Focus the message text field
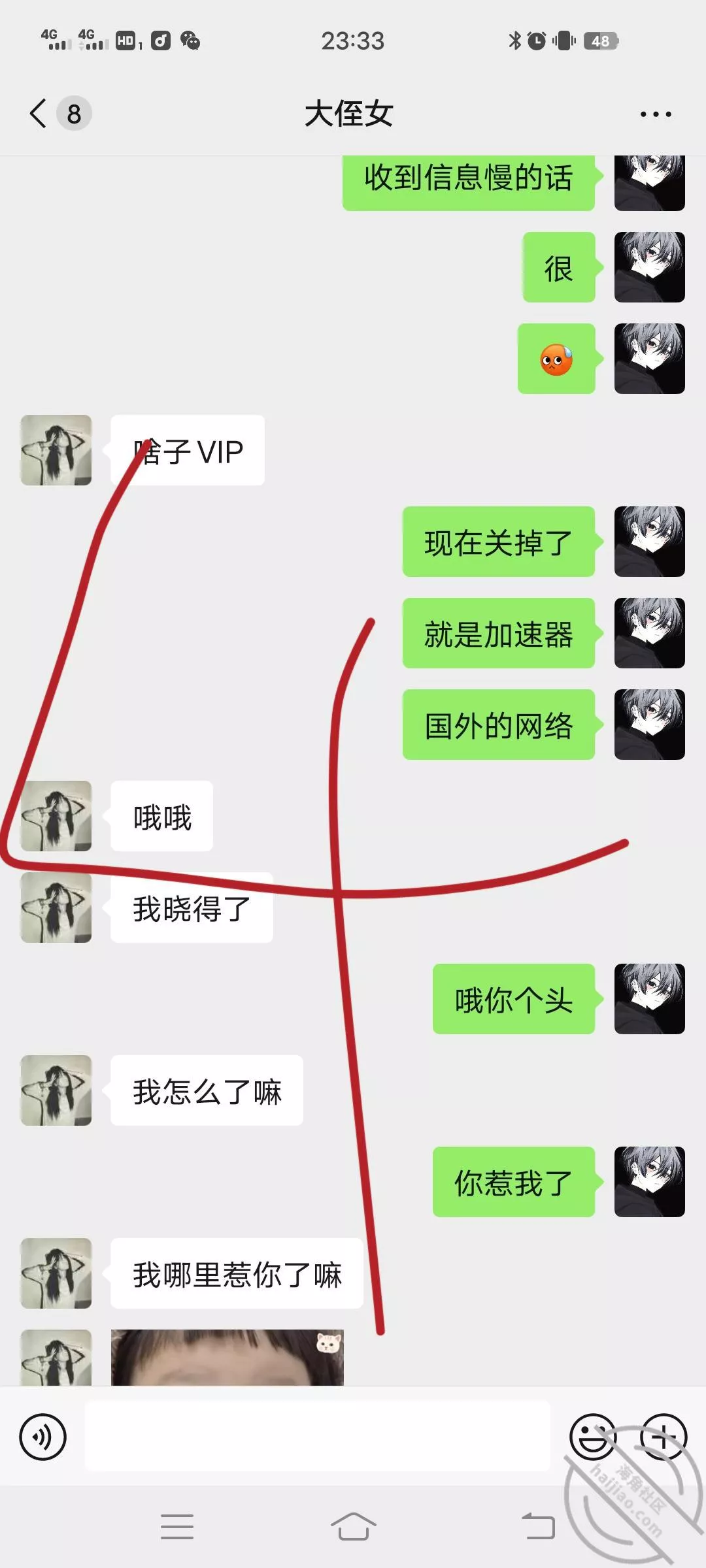The width and height of the screenshot is (706, 1568). pyautogui.click(x=318, y=1437)
